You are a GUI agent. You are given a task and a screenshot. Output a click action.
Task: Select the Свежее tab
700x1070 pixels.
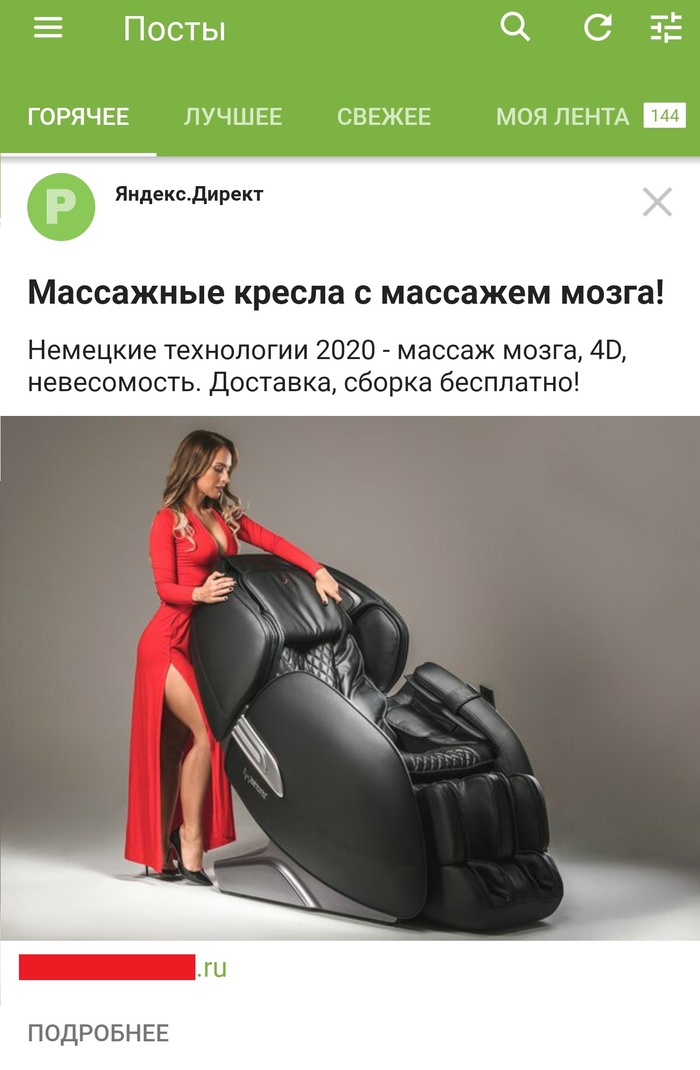[x=384, y=117]
